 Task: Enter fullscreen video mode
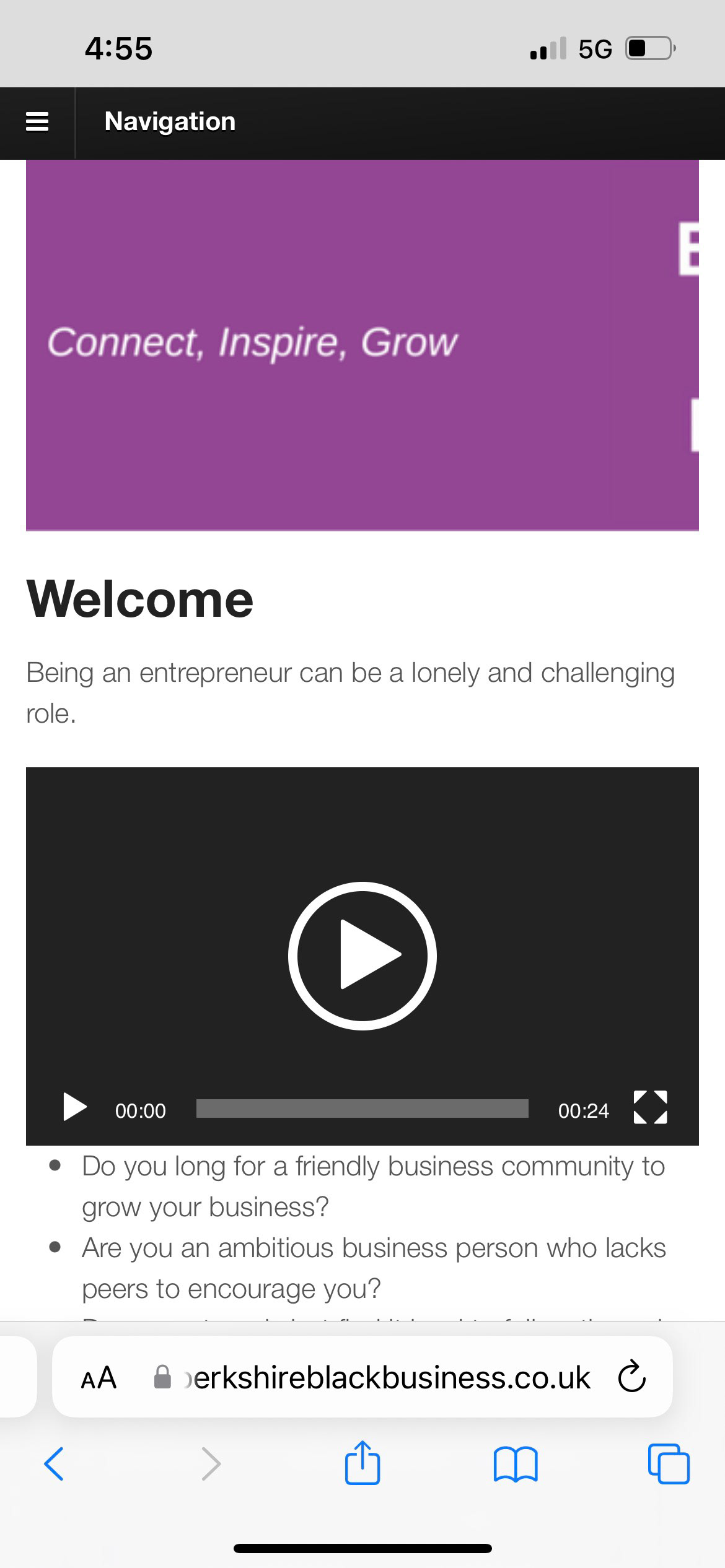point(651,1107)
